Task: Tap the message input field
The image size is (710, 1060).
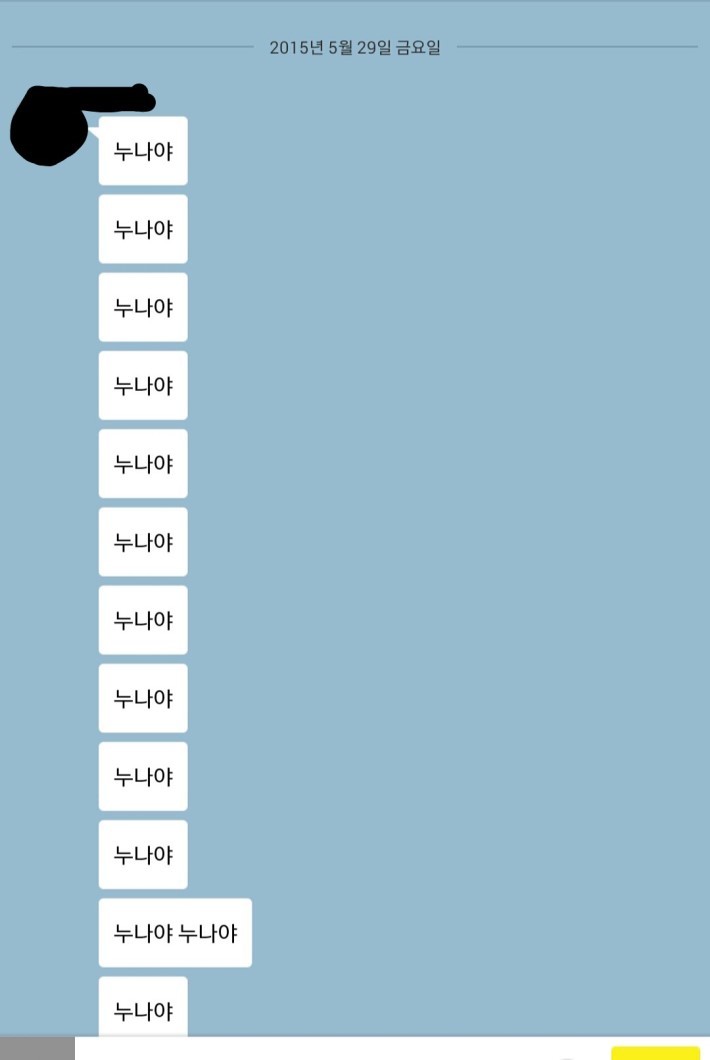Action: 320,1050
